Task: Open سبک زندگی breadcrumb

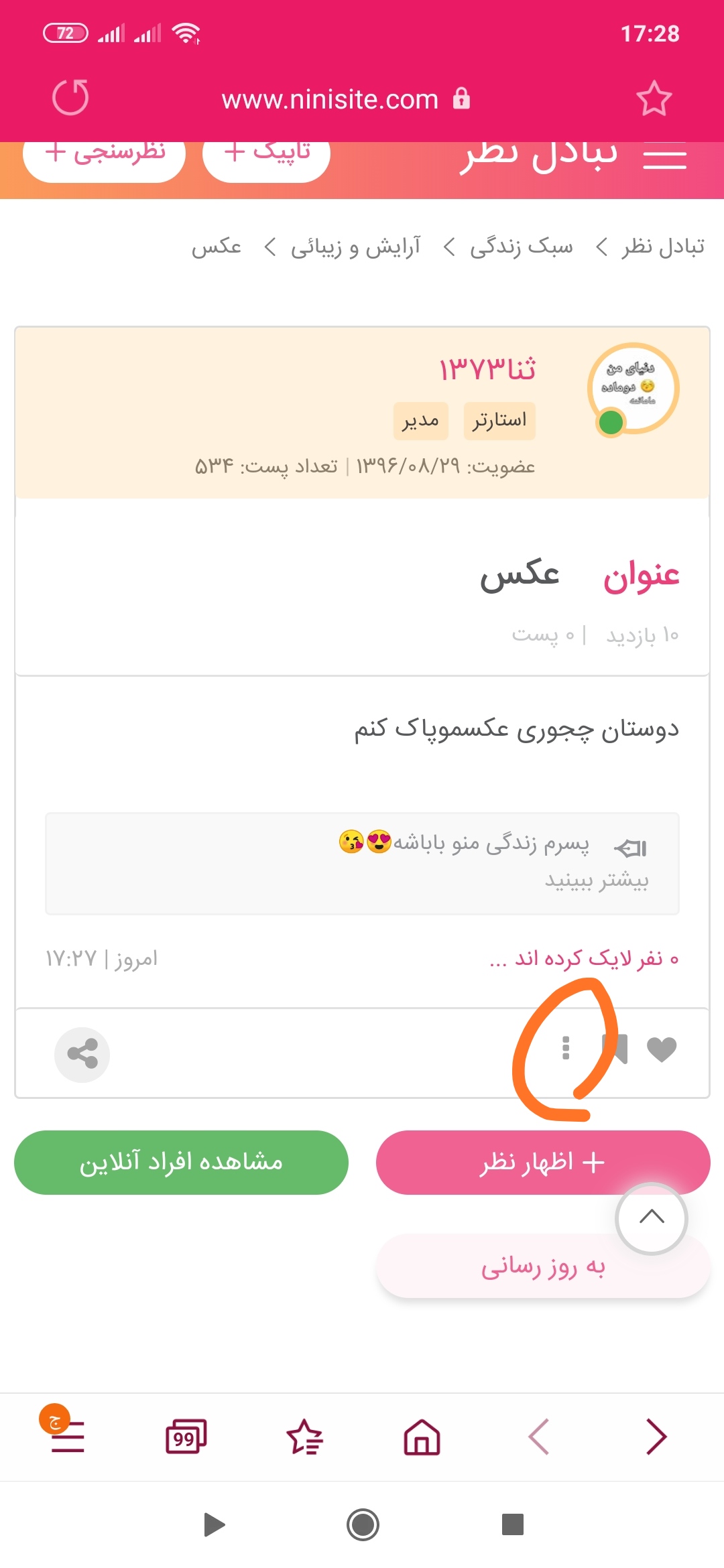Action: pos(522,247)
